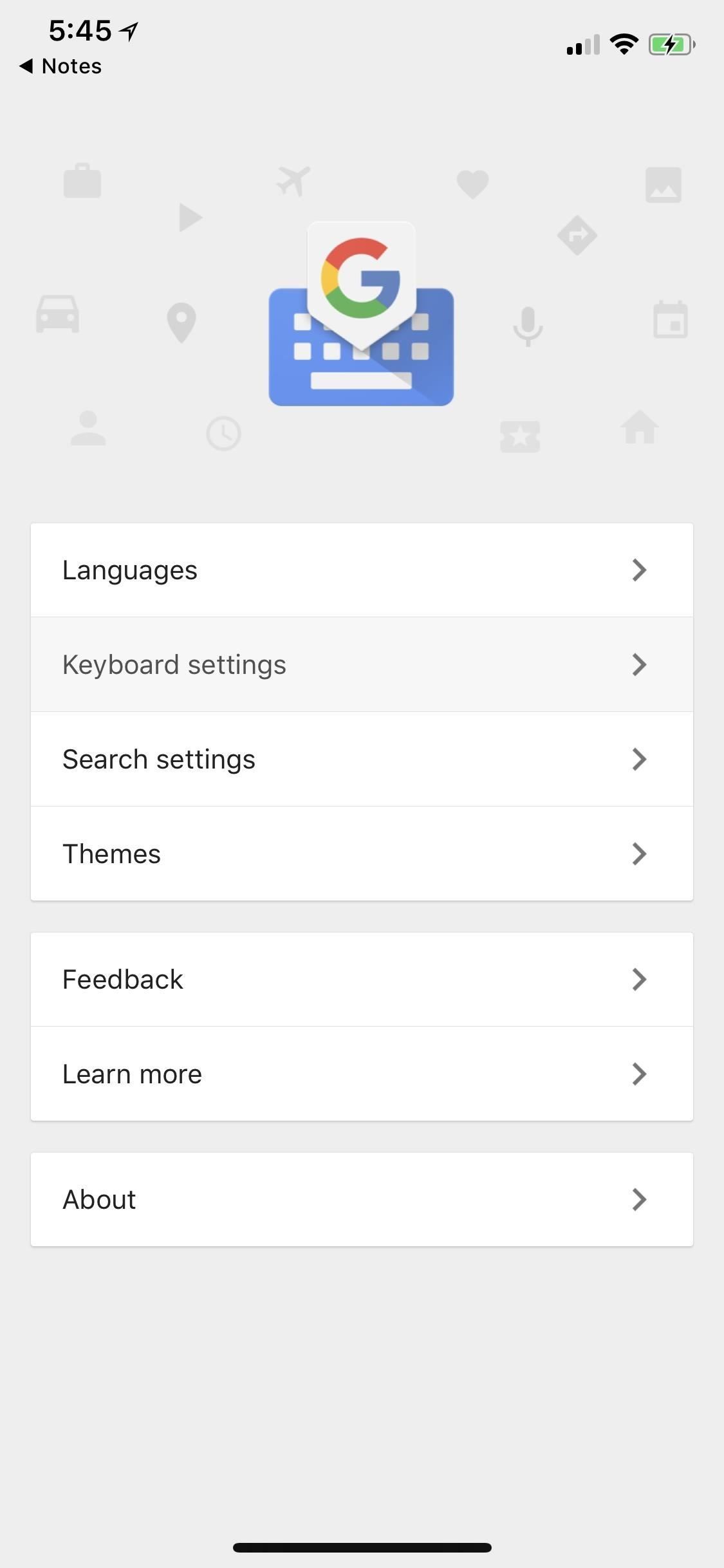Viewport: 724px width, 1568px height.
Task: Expand the About row chevron
Action: coord(639,1199)
